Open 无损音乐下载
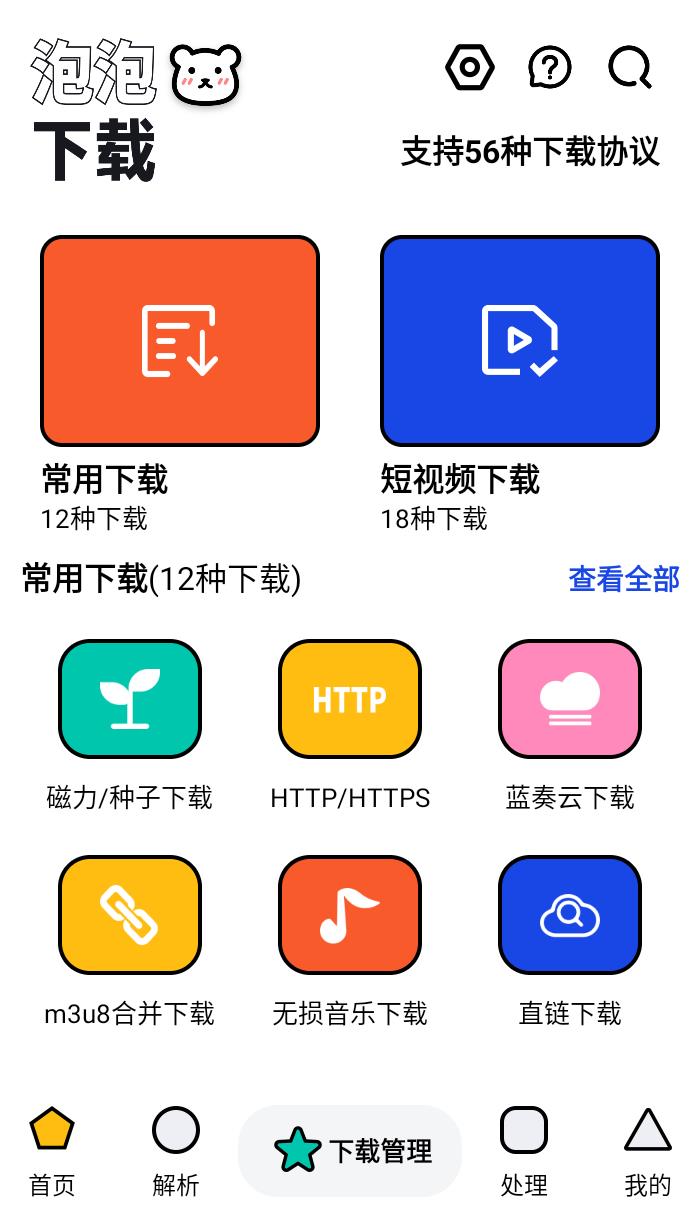The height and width of the screenshot is (1209, 697). 350,915
